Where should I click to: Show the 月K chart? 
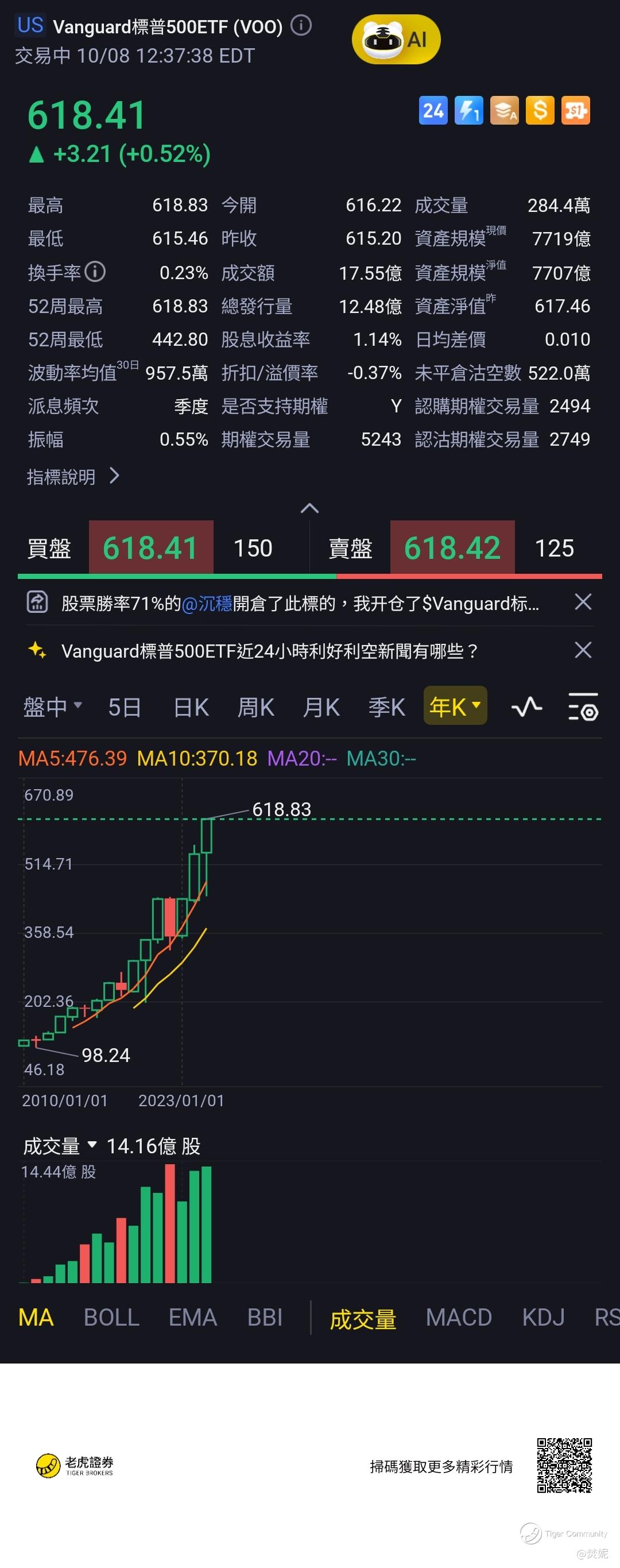[321, 707]
